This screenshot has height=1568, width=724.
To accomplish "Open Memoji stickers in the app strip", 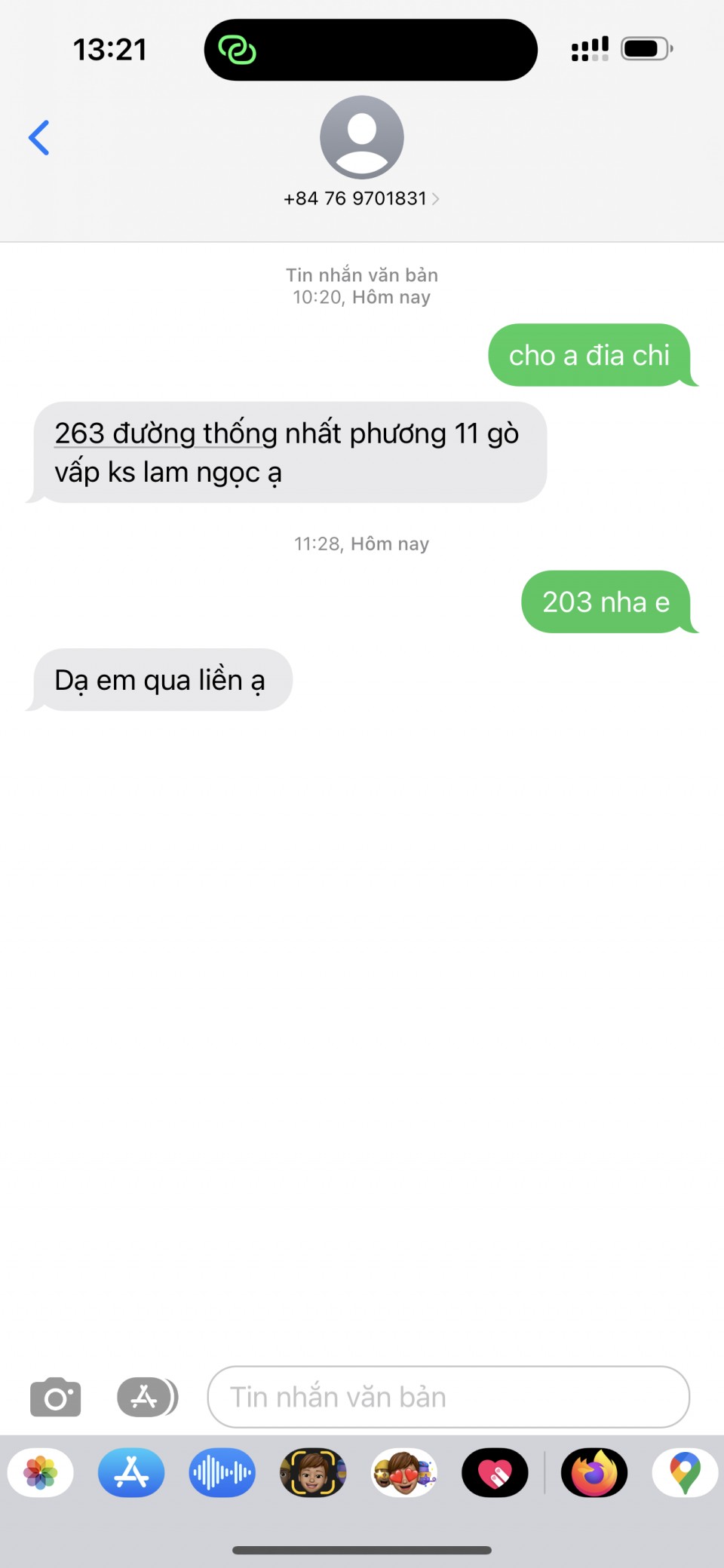I will click(404, 1472).
